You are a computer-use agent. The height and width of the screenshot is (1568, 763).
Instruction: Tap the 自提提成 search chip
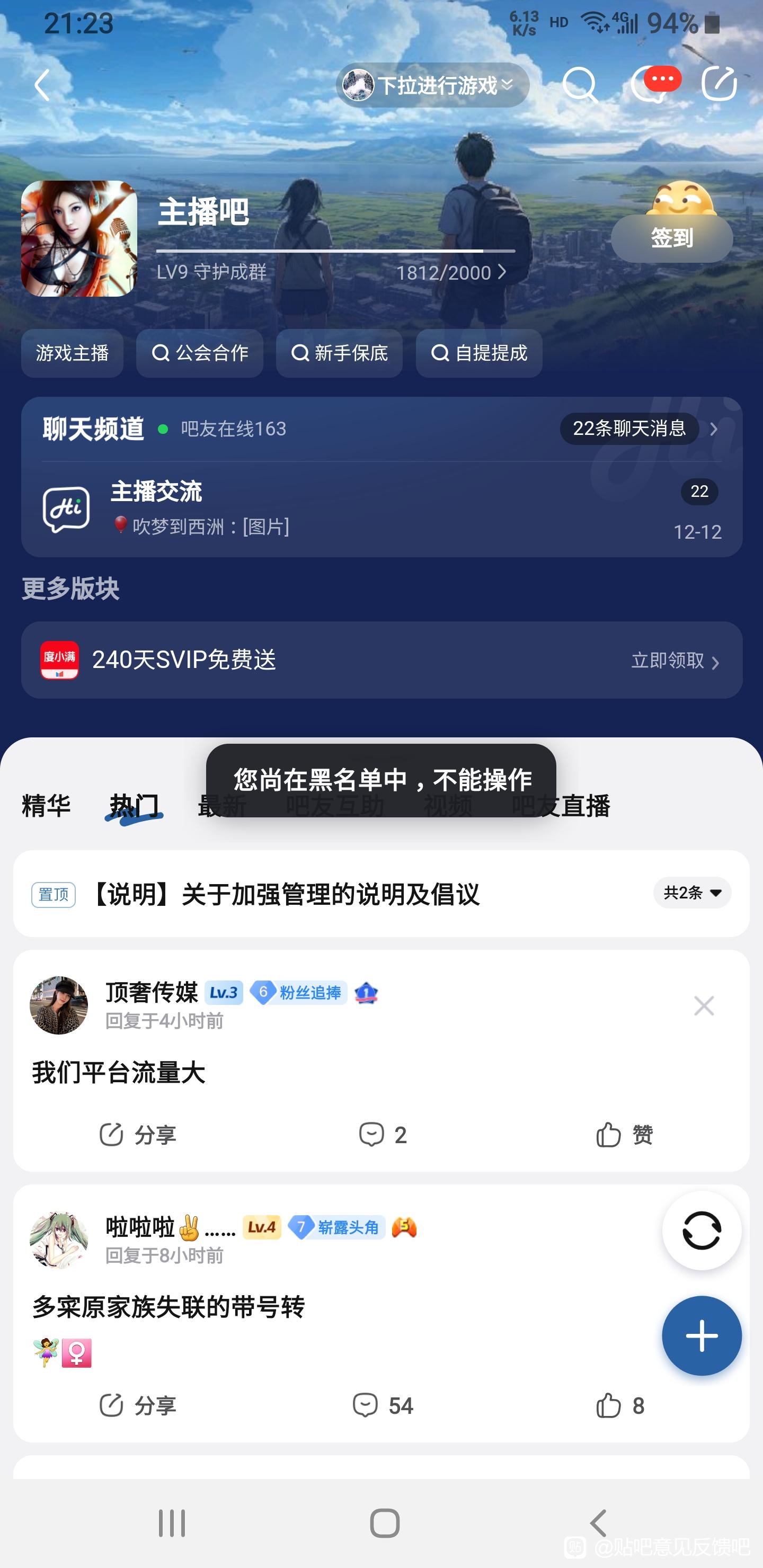479,353
